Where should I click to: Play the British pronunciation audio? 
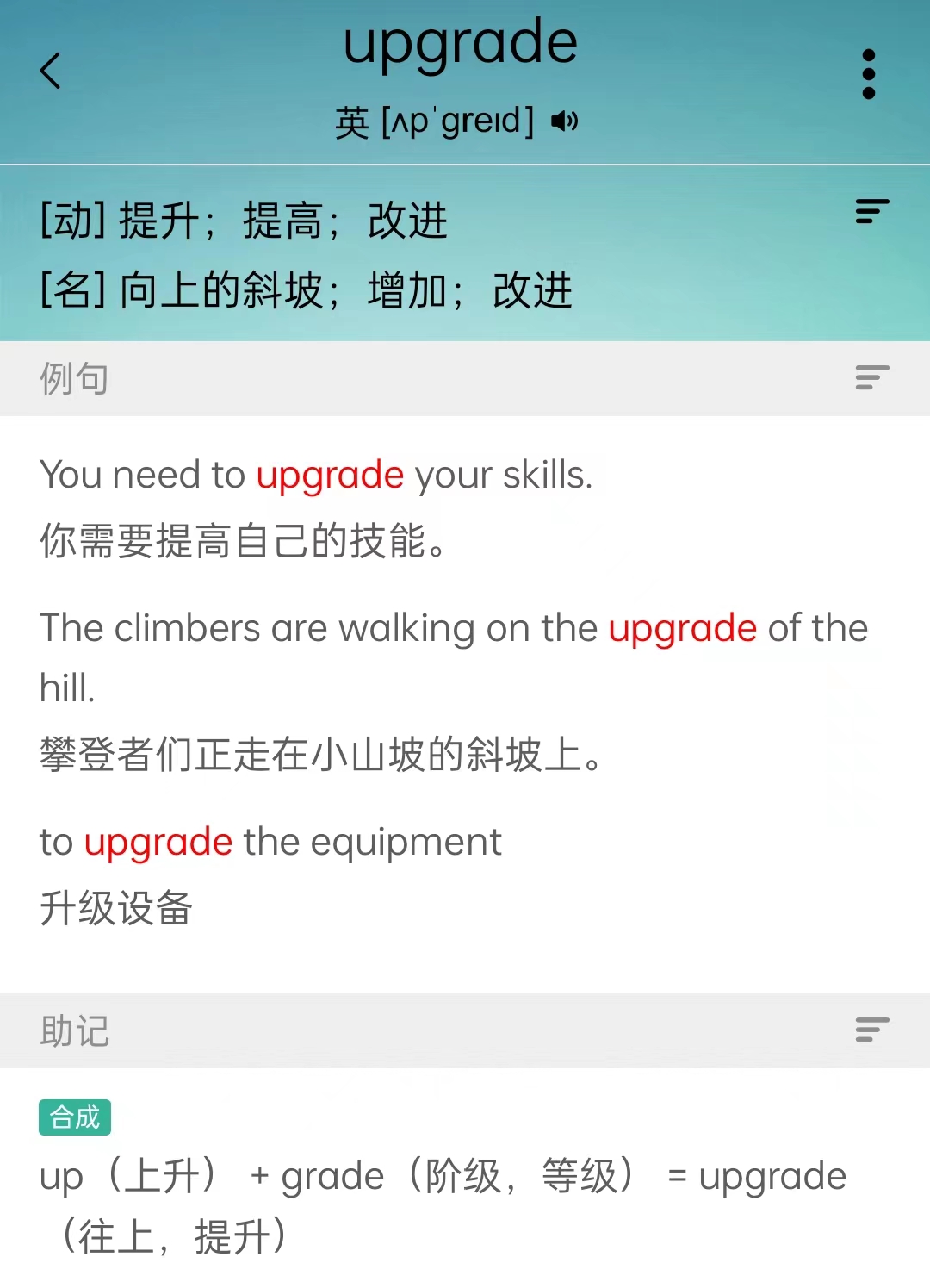click(x=565, y=121)
